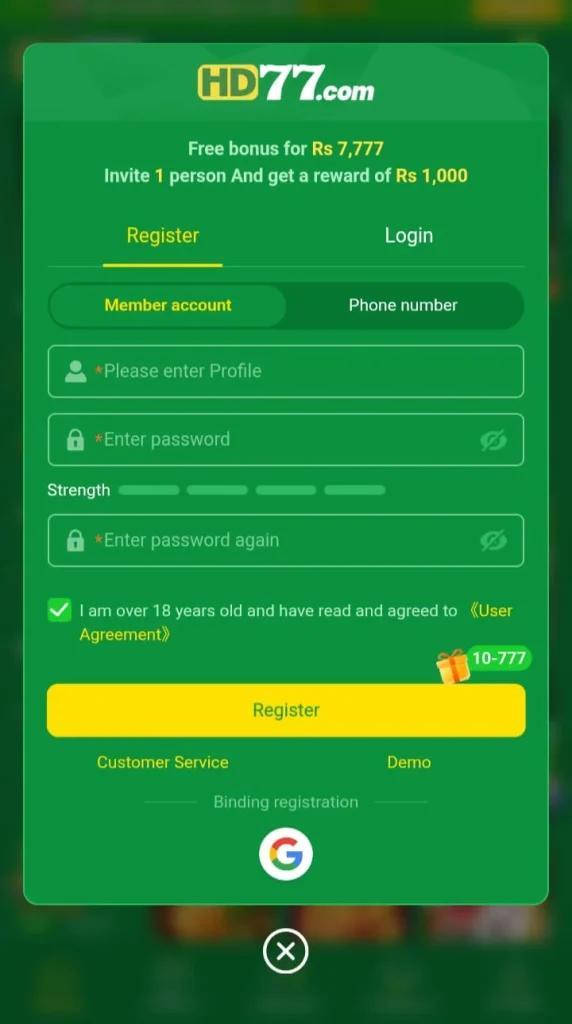Uncheck the over 18 agreement checkbox
Screen dimensions: 572x1024
(59, 611)
